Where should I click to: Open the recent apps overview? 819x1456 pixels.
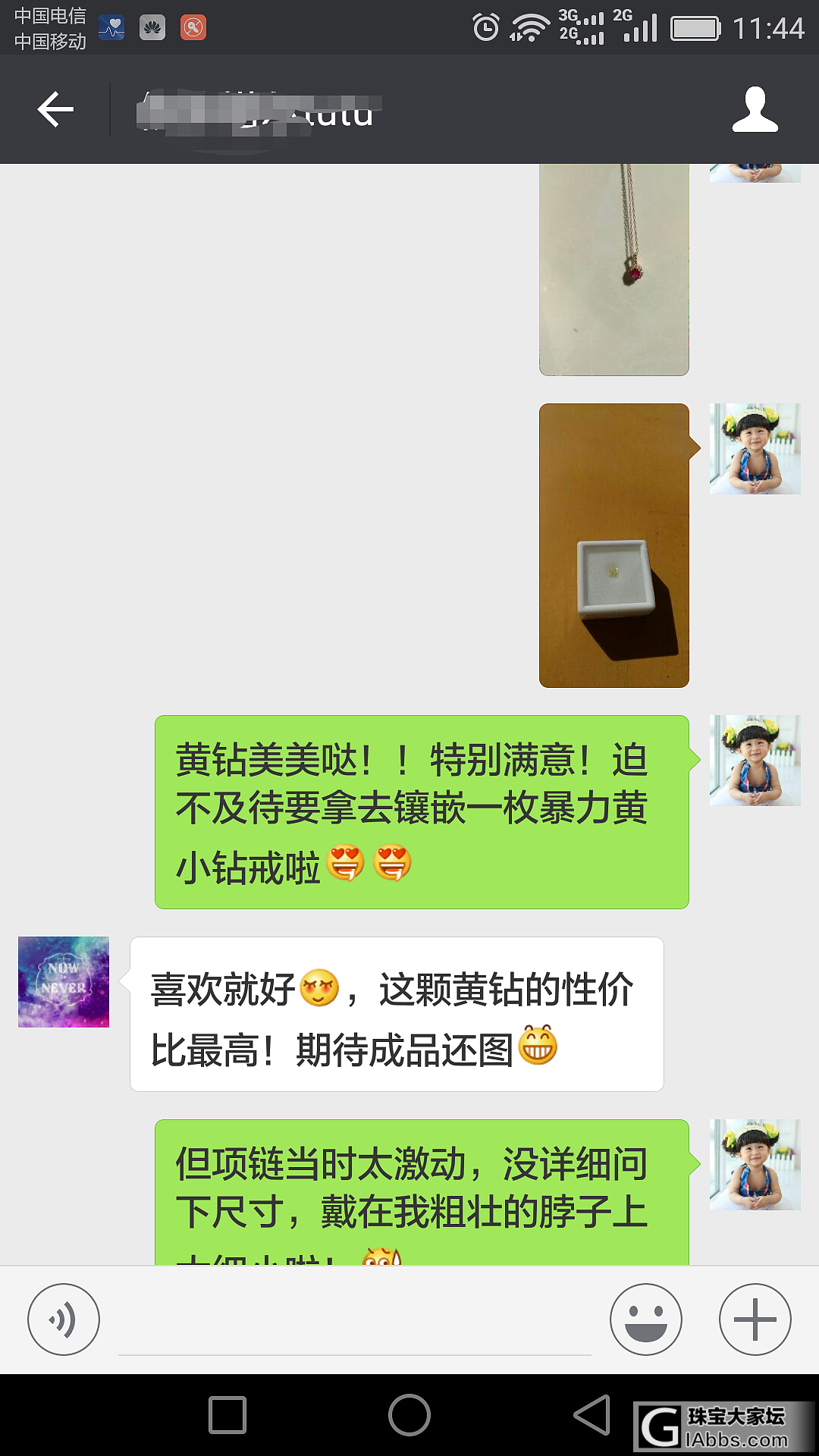click(227, 1415)
